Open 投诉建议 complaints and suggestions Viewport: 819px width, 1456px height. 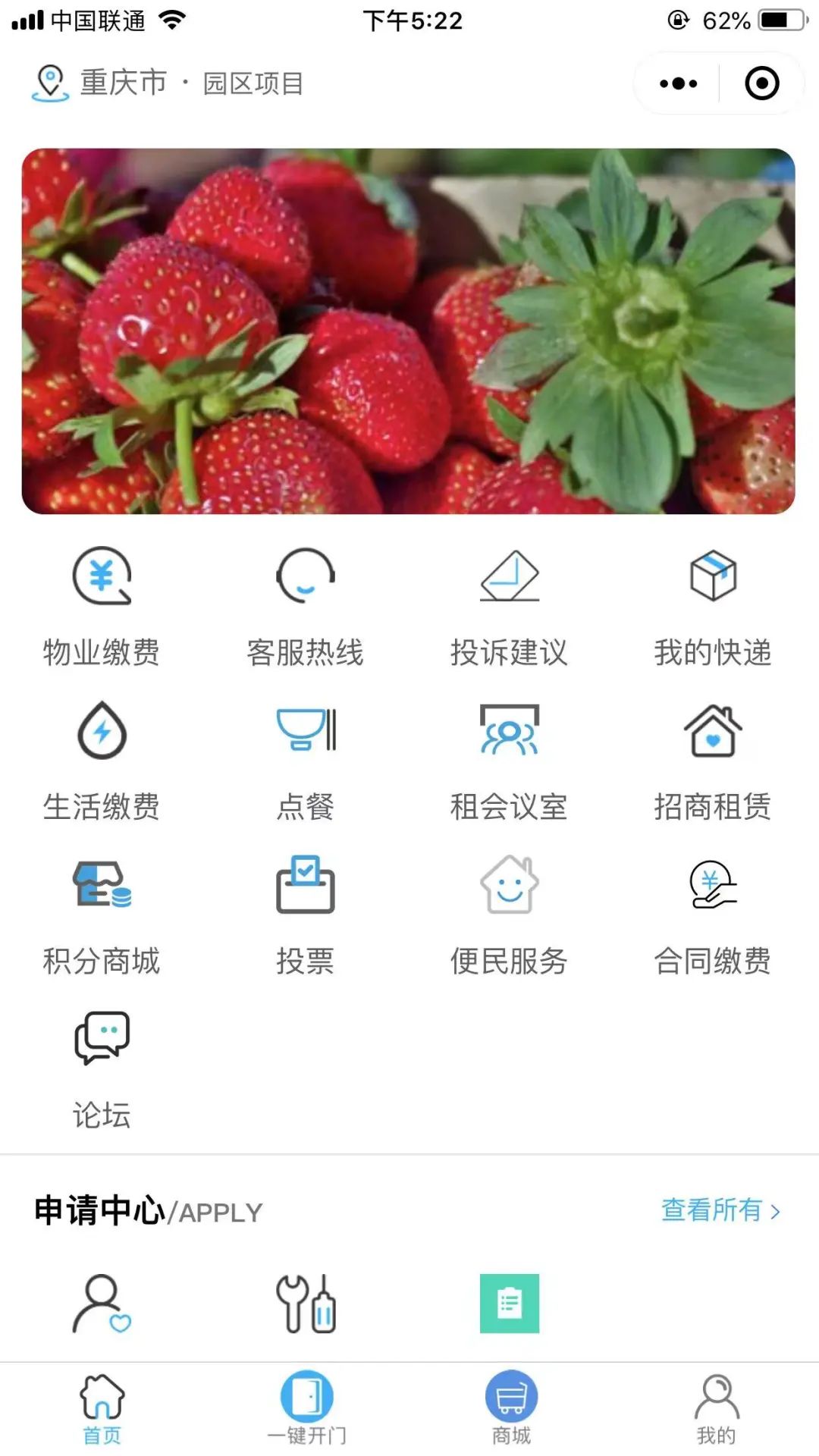[509, 605]
